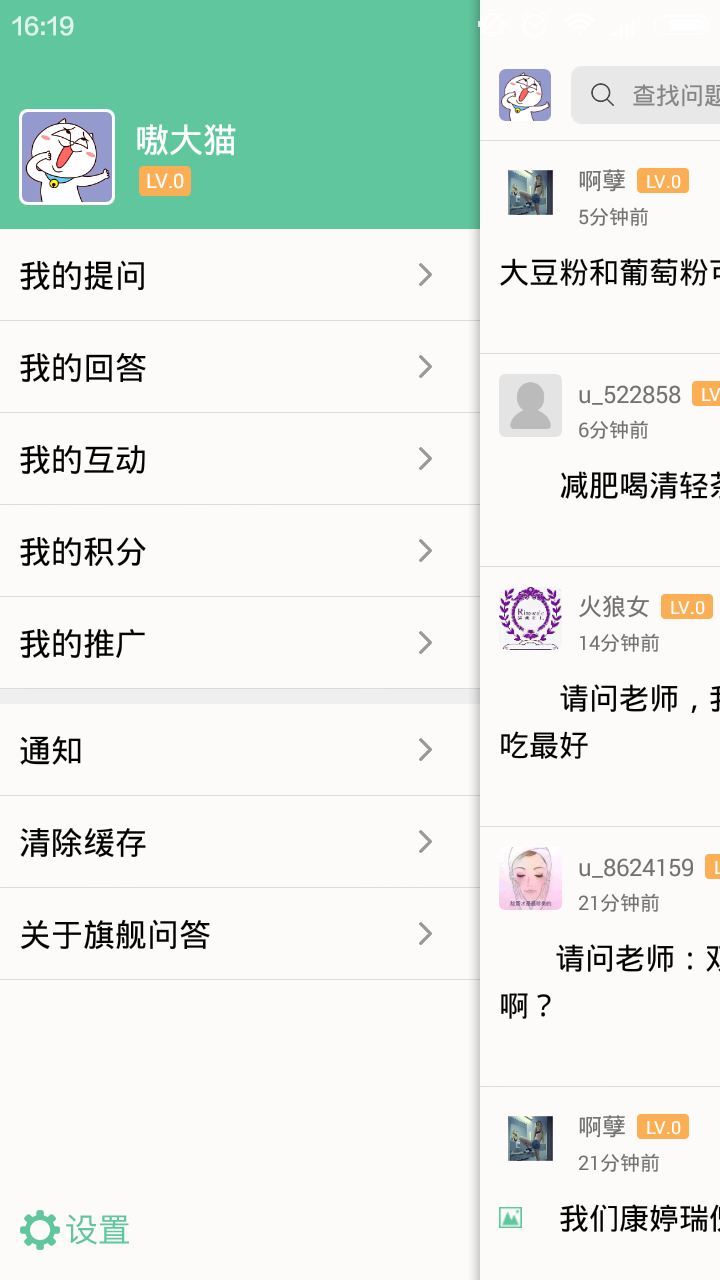Viewport: 720px width, 1280px height.
Task: Tap 啊孽's LV.0 badge in the feed
Action: (663, 180)
